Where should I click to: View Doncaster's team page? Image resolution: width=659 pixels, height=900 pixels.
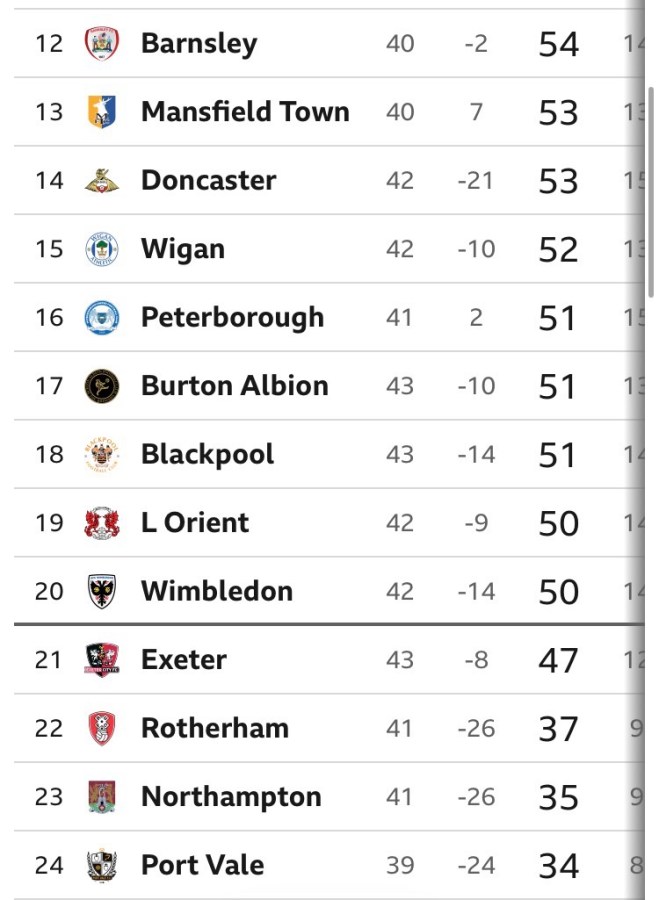pyautogui.click(x=208, y=180)
